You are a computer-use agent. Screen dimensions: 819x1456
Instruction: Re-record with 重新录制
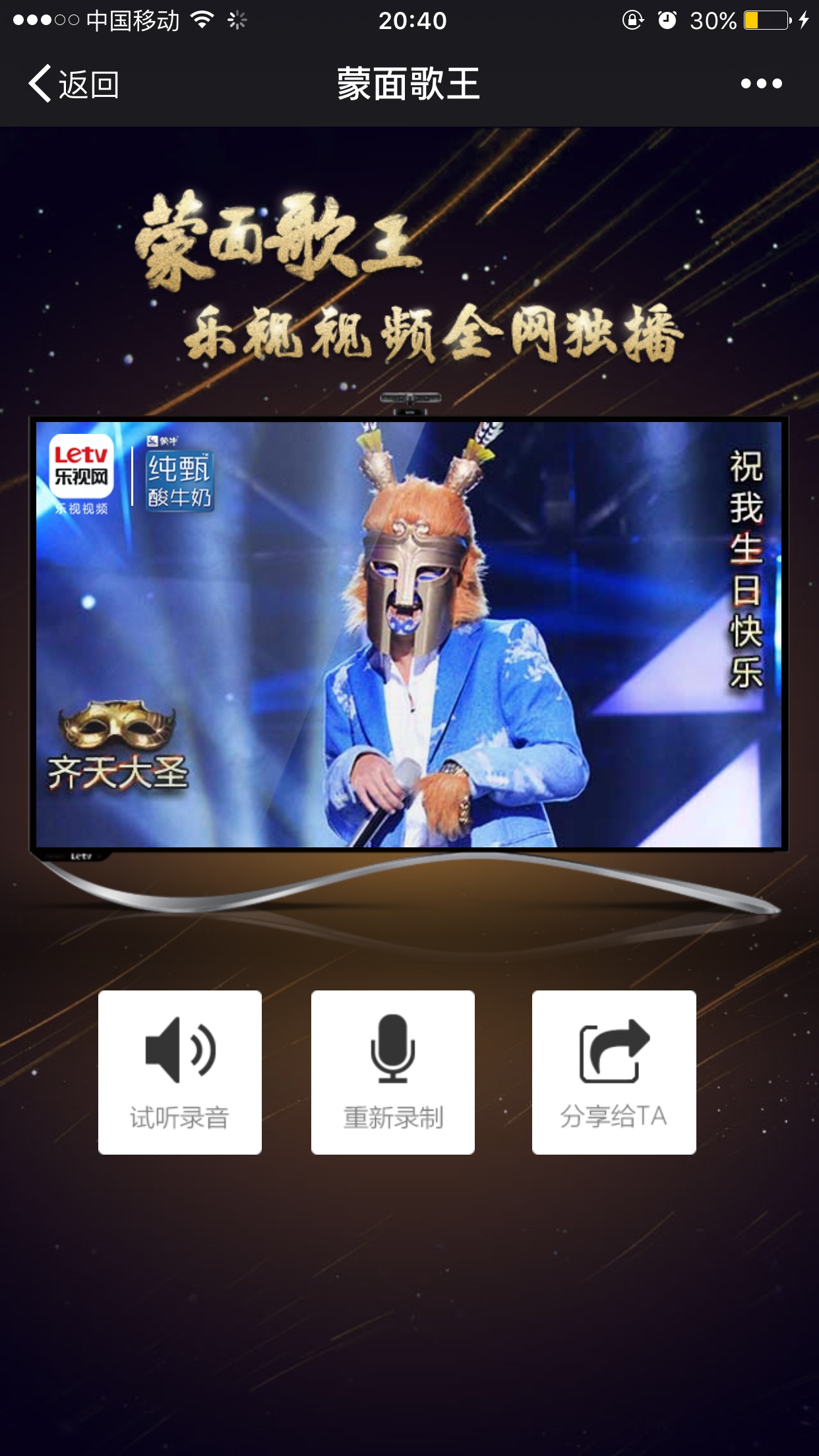(x=393, y=1072)
